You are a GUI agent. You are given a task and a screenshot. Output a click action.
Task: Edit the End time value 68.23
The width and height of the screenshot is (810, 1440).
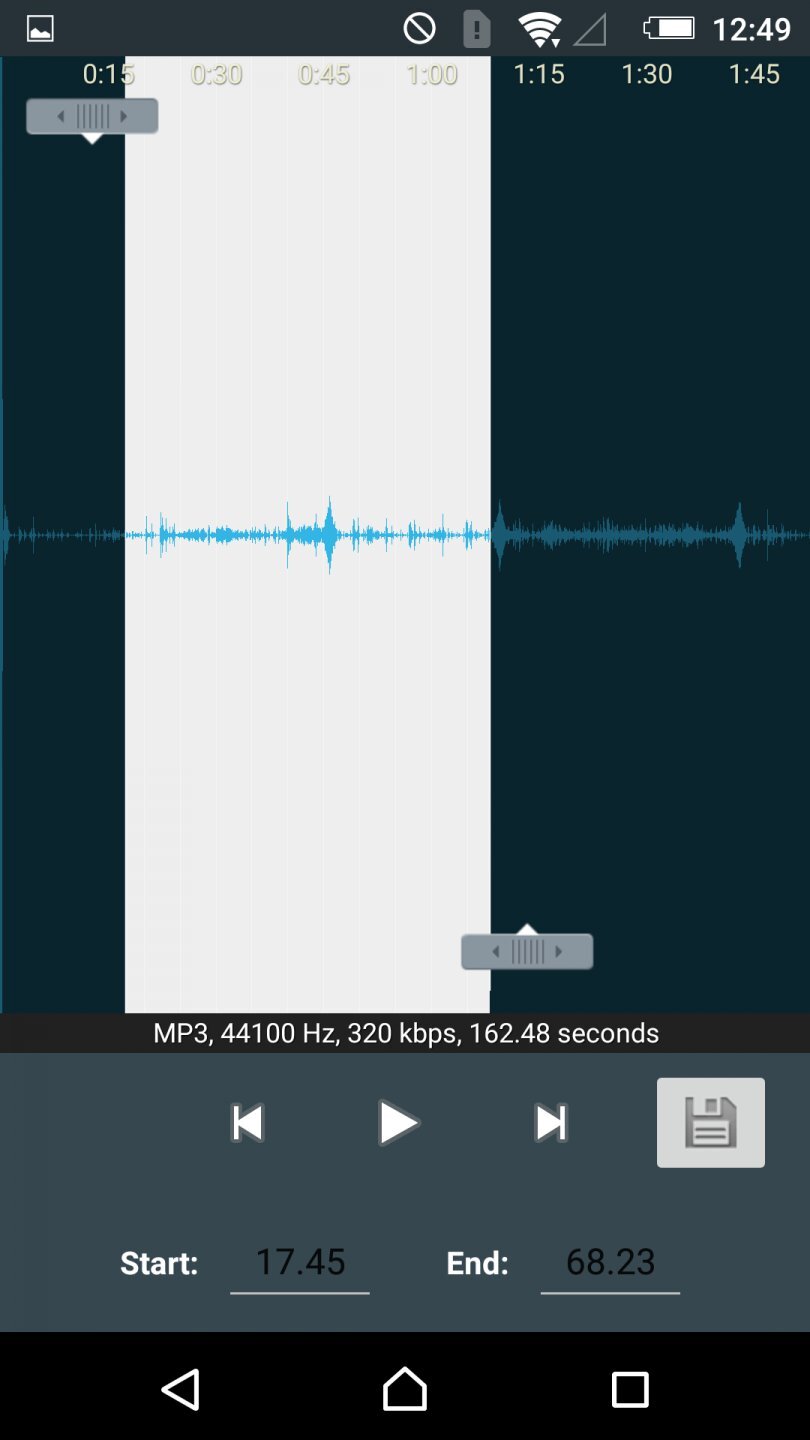click(610, 1262)
